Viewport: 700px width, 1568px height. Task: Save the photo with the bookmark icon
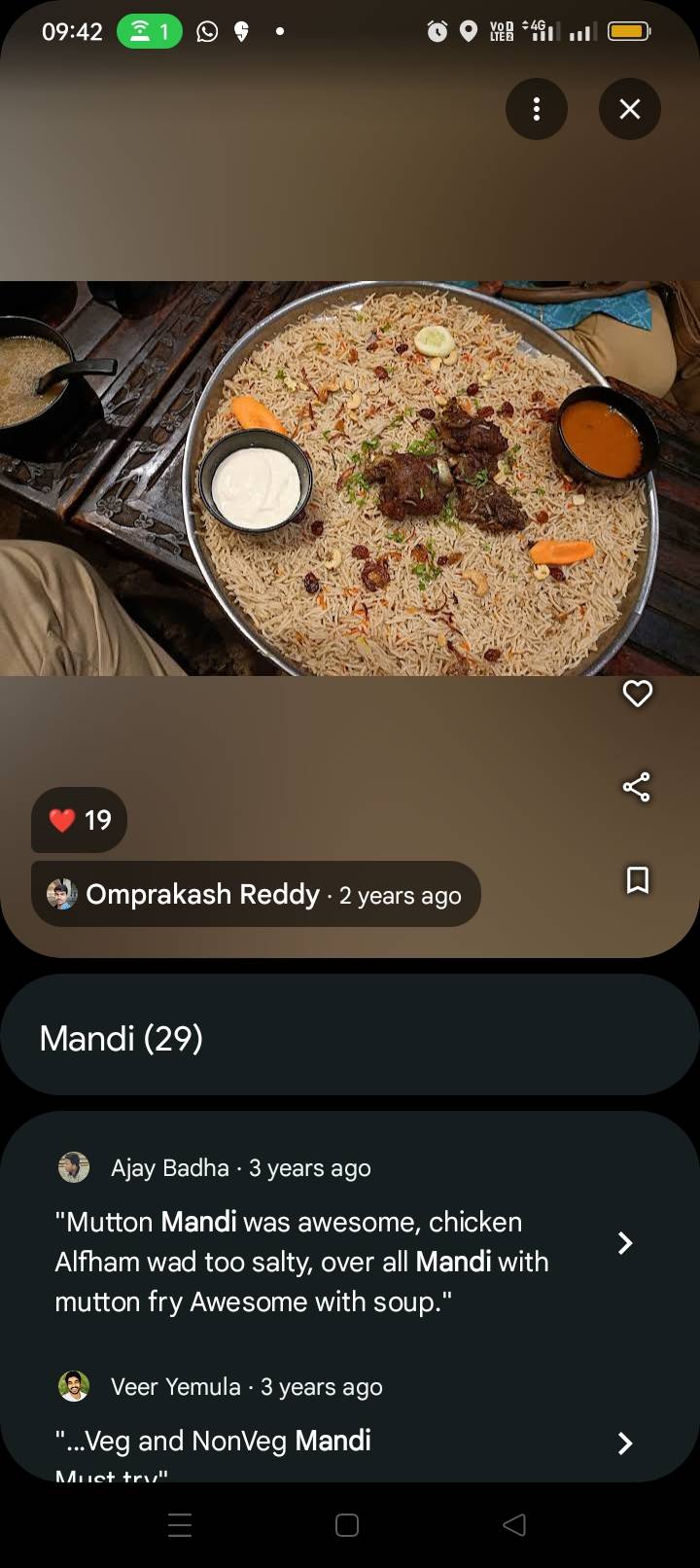(638, 880)
